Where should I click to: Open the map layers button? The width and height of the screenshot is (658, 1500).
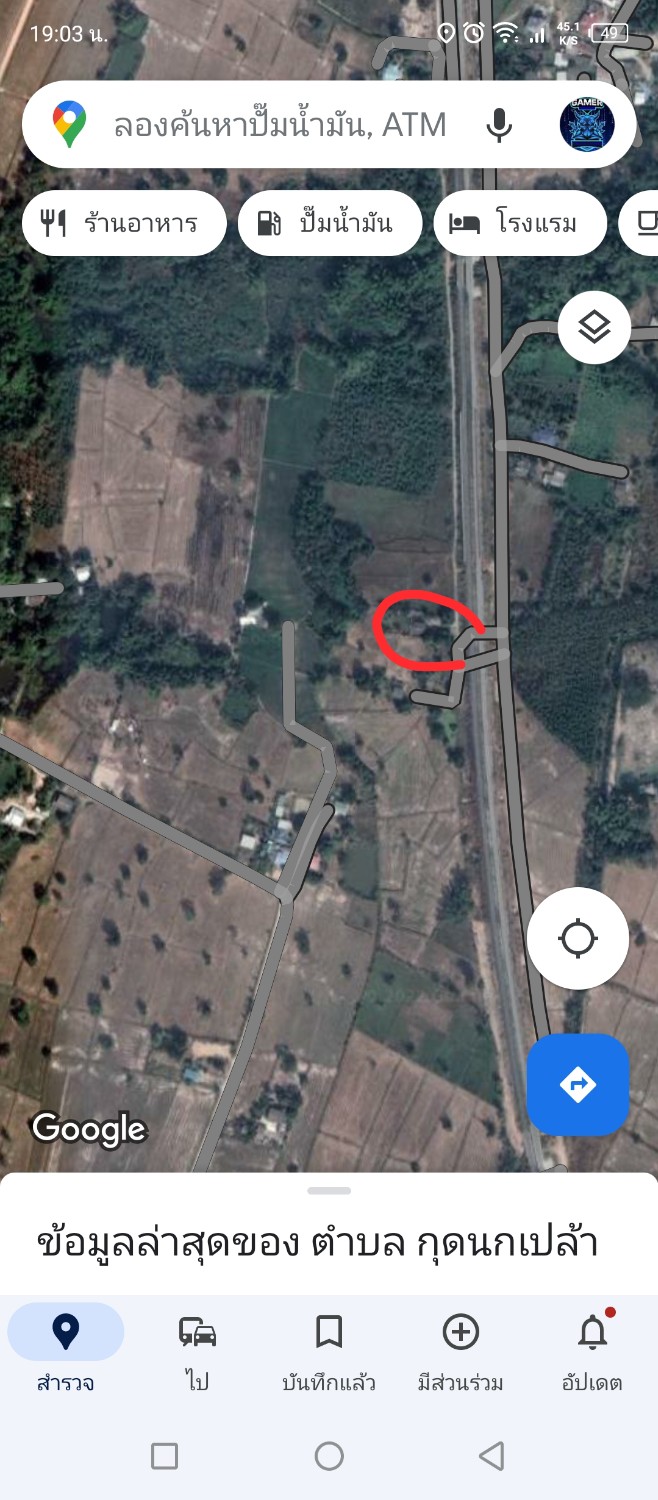(594, 327)
